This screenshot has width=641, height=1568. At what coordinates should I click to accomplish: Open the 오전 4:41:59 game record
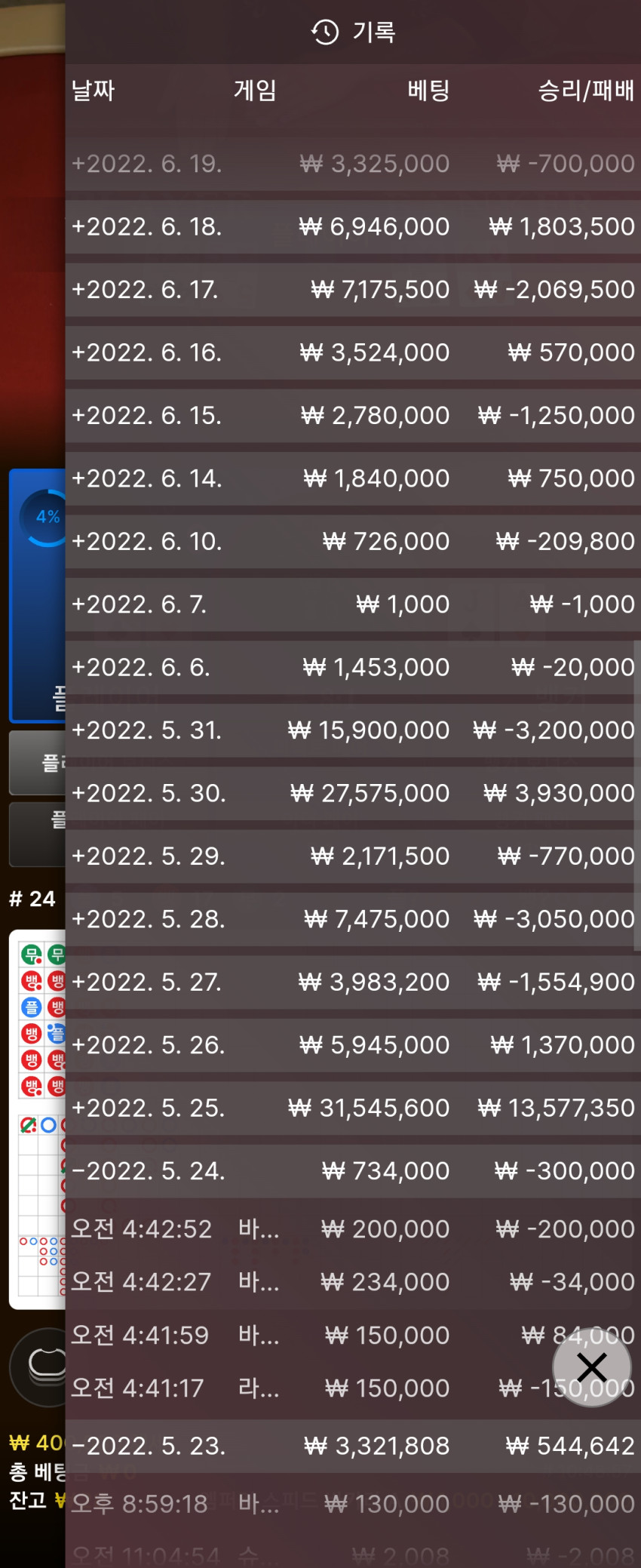353,1336
